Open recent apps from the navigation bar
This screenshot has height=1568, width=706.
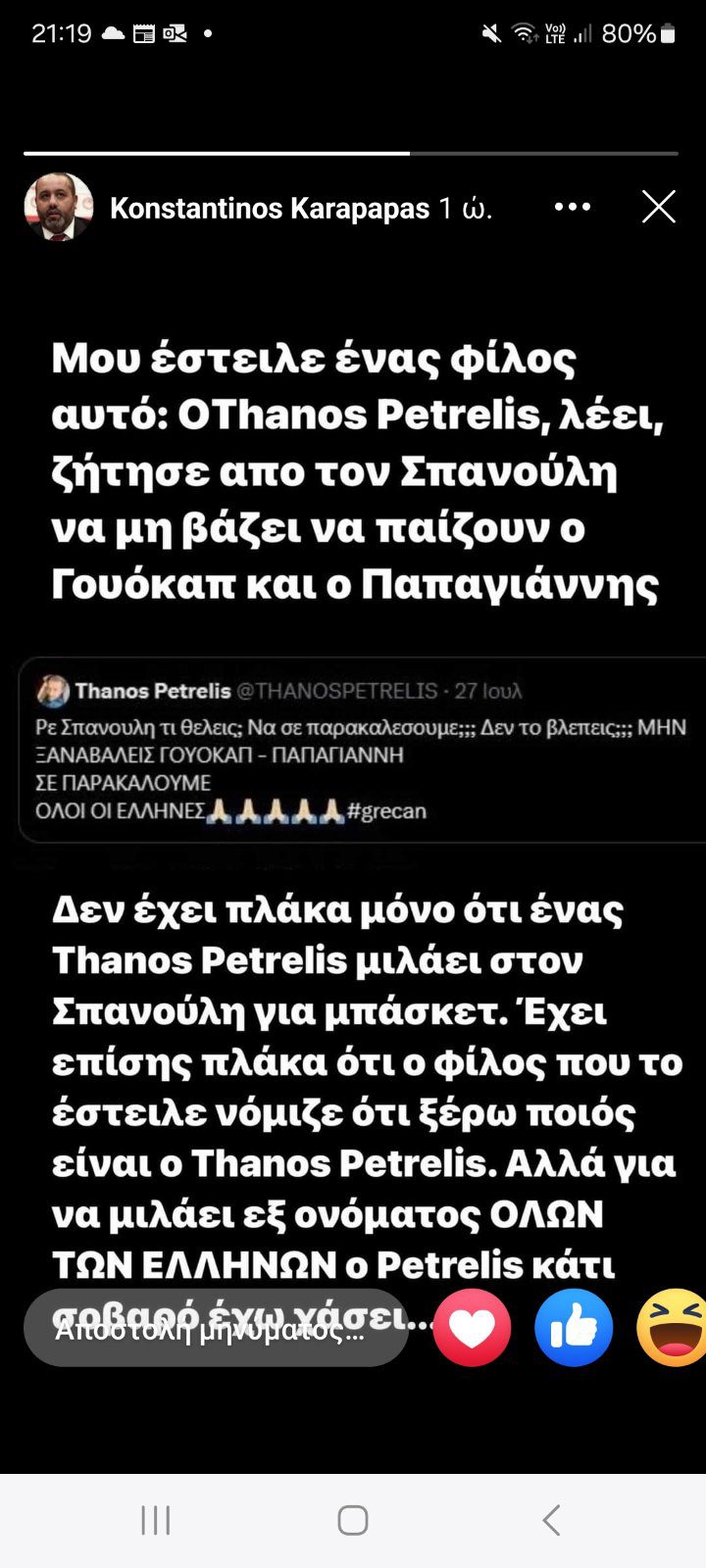tap(156, 1520)
